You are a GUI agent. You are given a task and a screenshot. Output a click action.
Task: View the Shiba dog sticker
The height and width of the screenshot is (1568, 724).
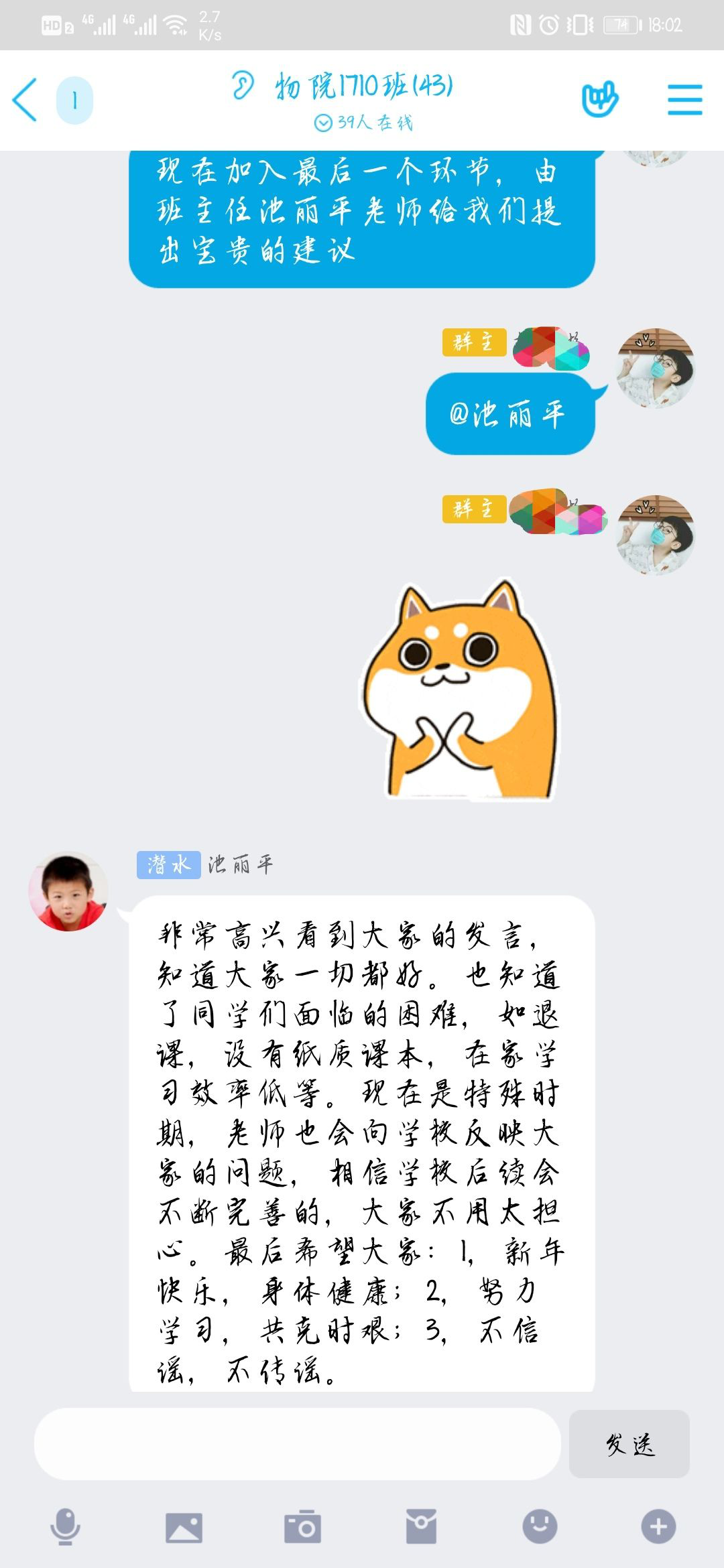[461, 690]
